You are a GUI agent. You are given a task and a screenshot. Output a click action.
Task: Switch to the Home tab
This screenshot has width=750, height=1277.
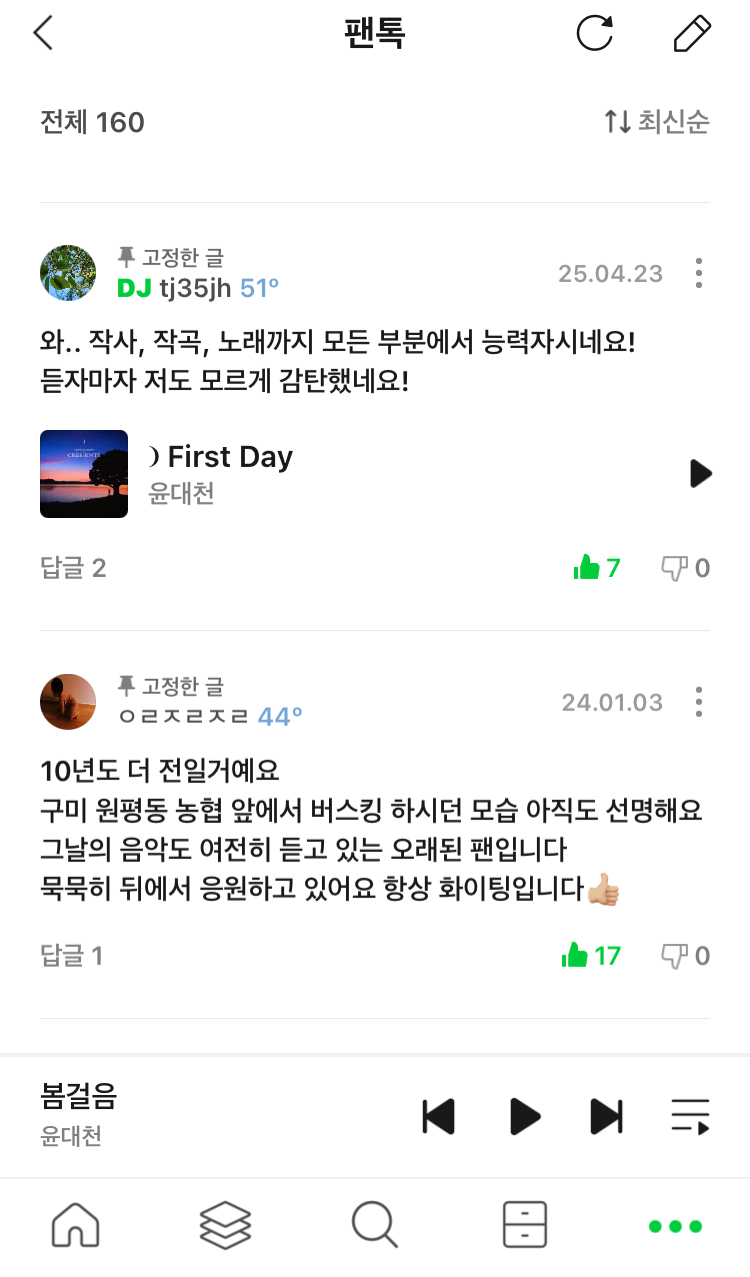(76, 1225)
